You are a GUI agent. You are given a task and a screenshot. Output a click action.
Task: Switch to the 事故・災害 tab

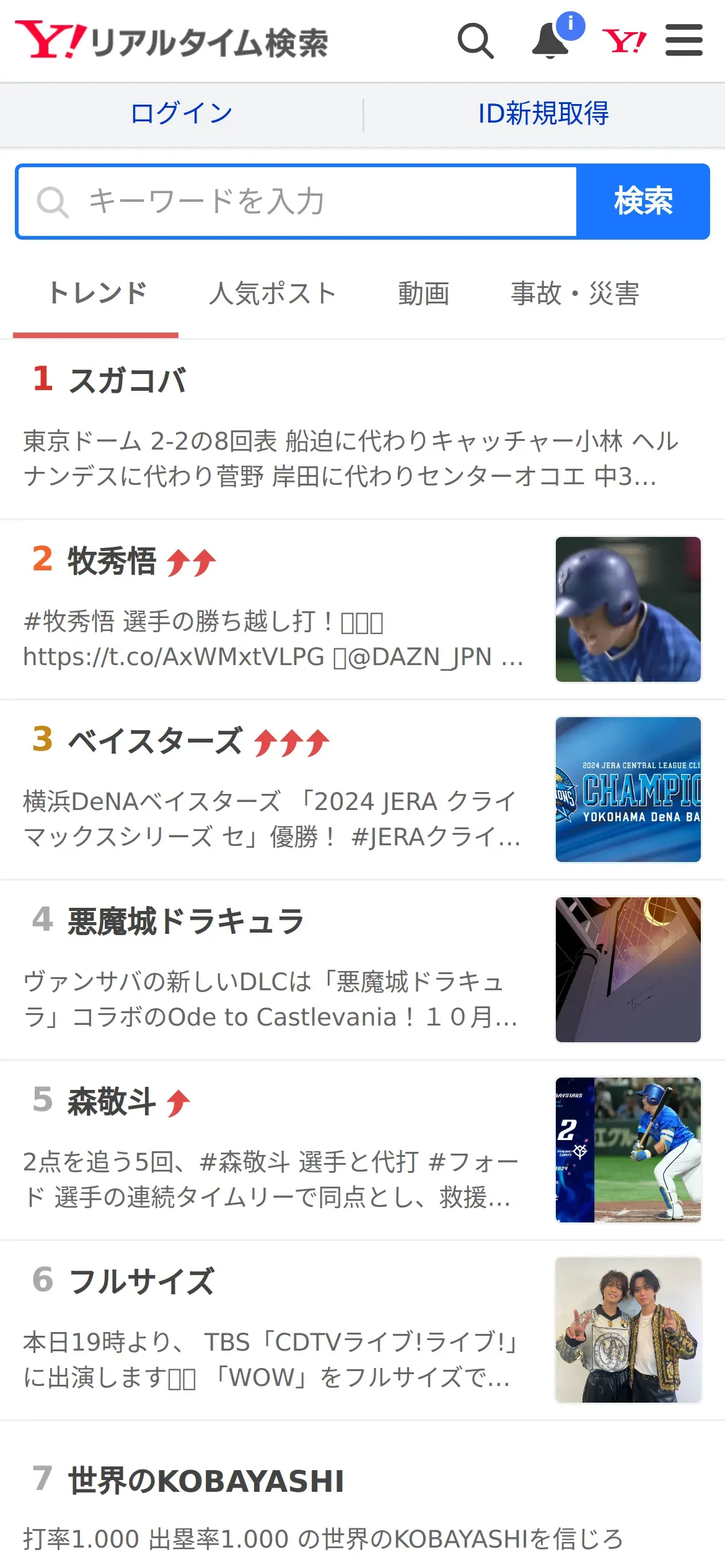tap(574, 294)
